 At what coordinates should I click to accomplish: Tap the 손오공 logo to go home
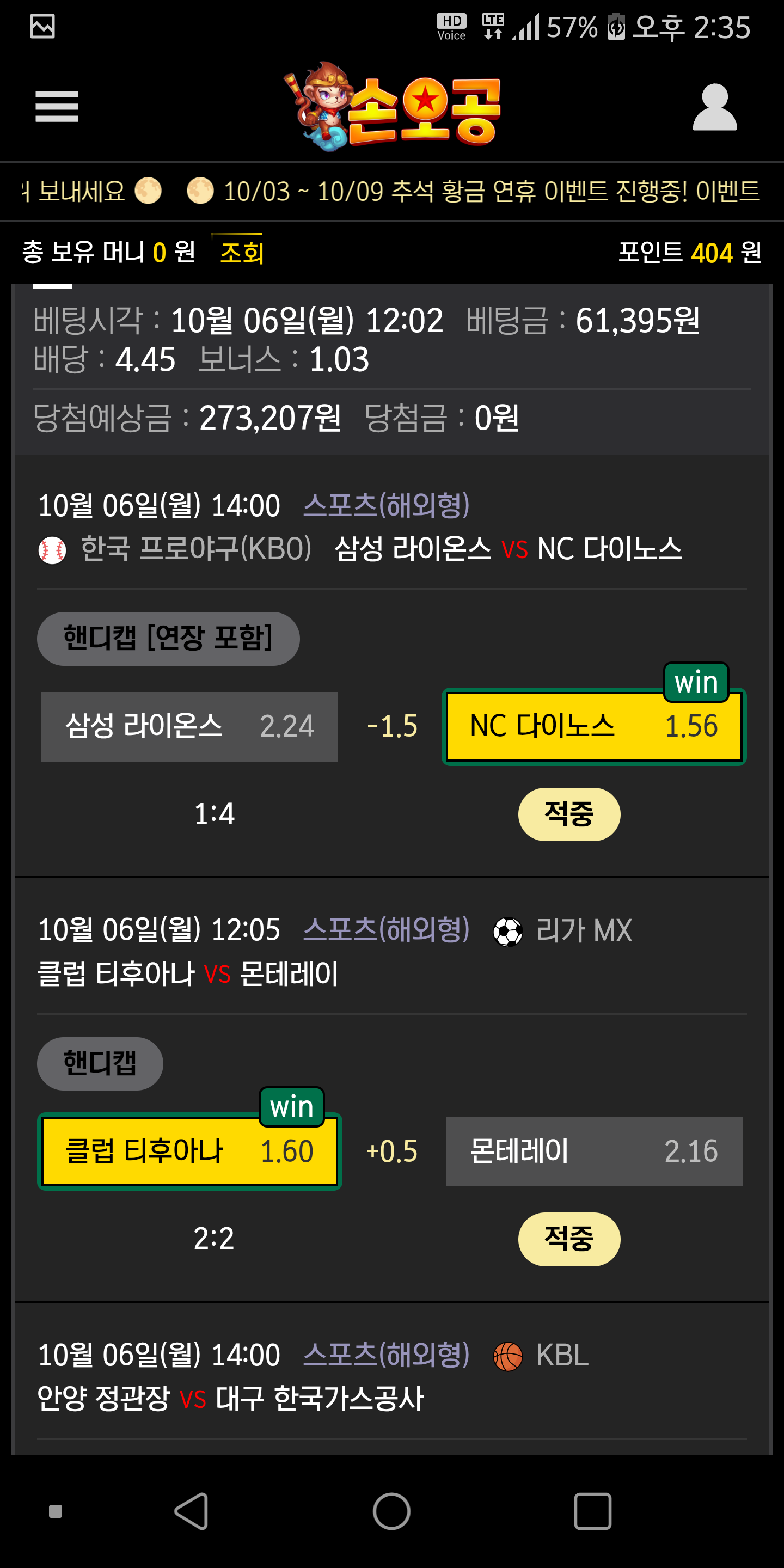click(x=393, y=107)
